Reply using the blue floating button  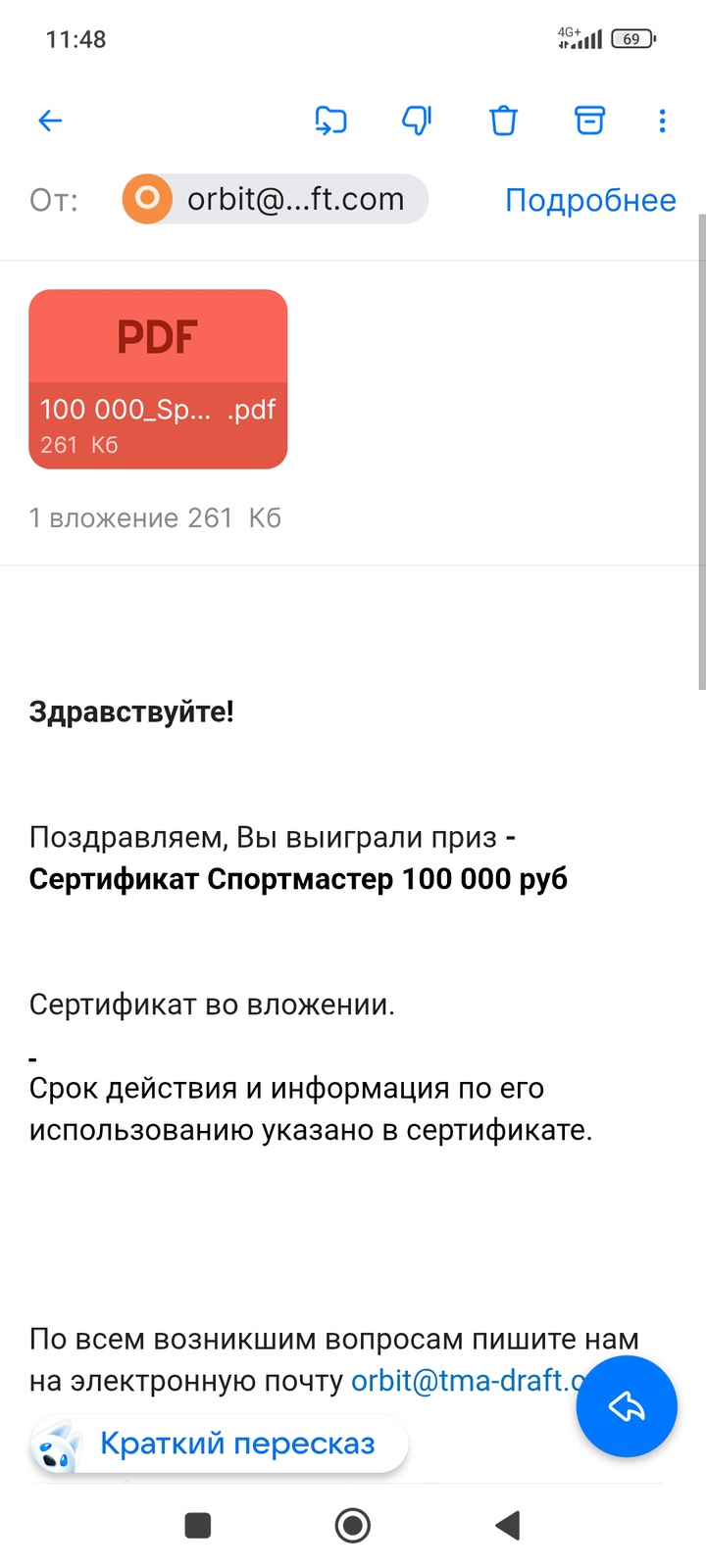(627, 1407)
